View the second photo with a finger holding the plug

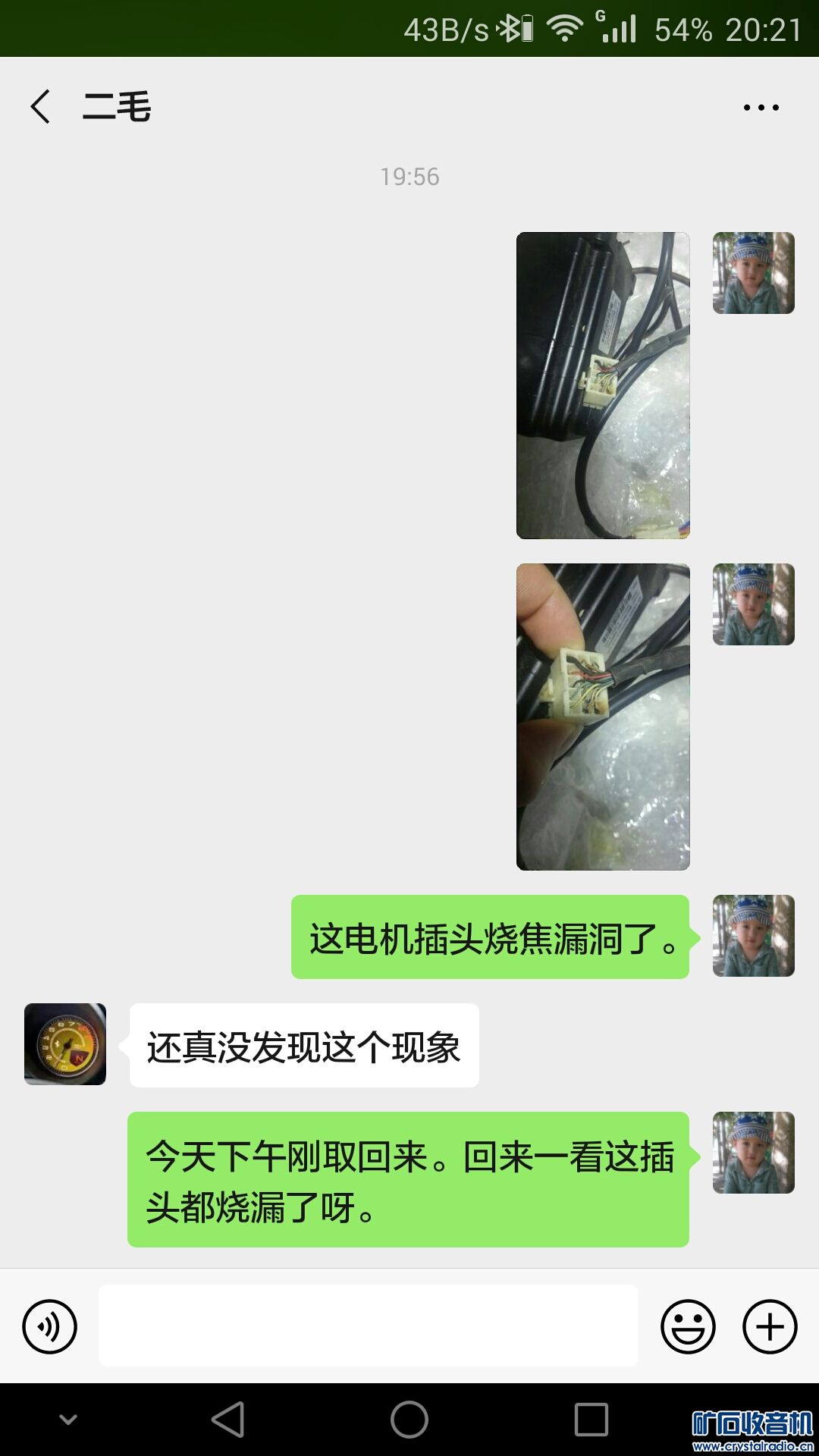click(603, 717)
